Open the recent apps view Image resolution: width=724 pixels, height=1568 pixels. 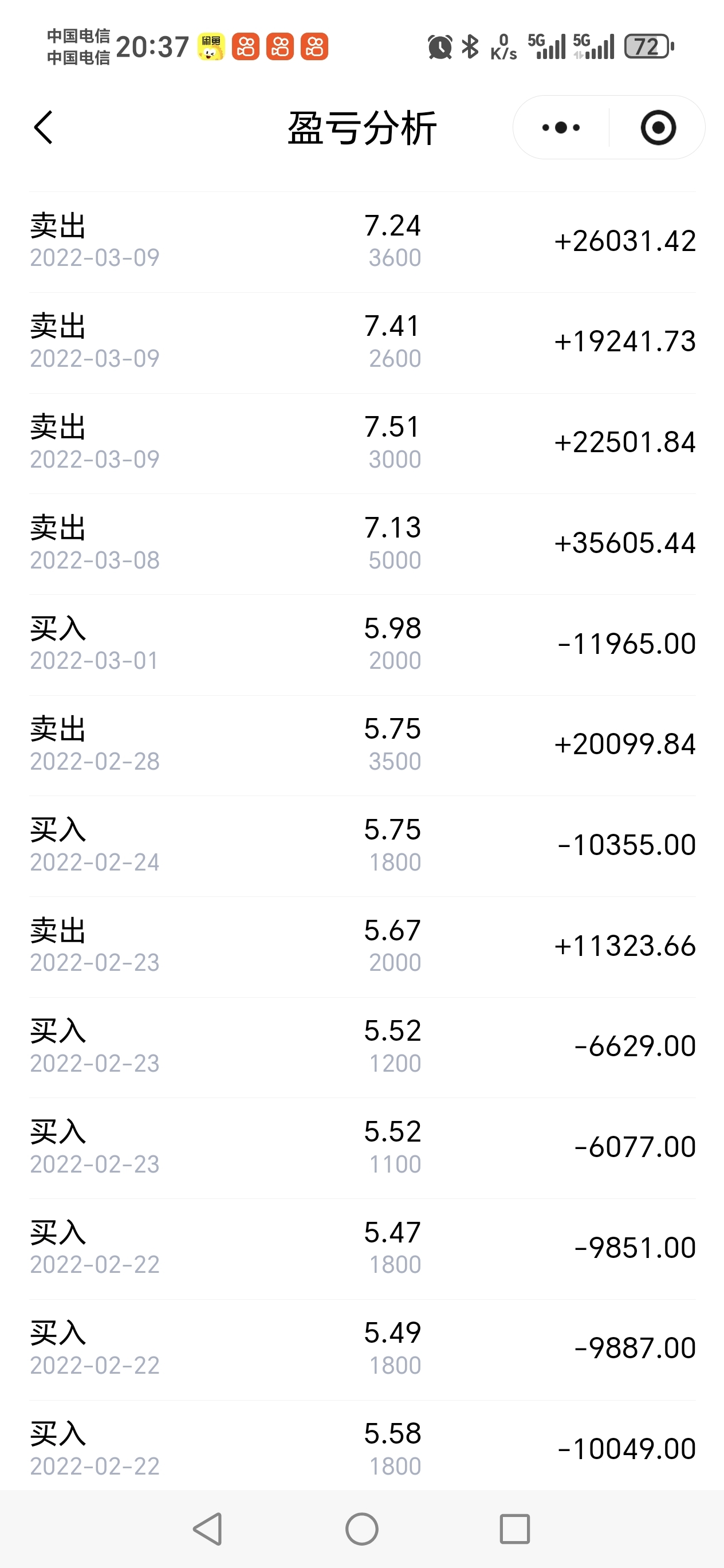pos(515,1528)
